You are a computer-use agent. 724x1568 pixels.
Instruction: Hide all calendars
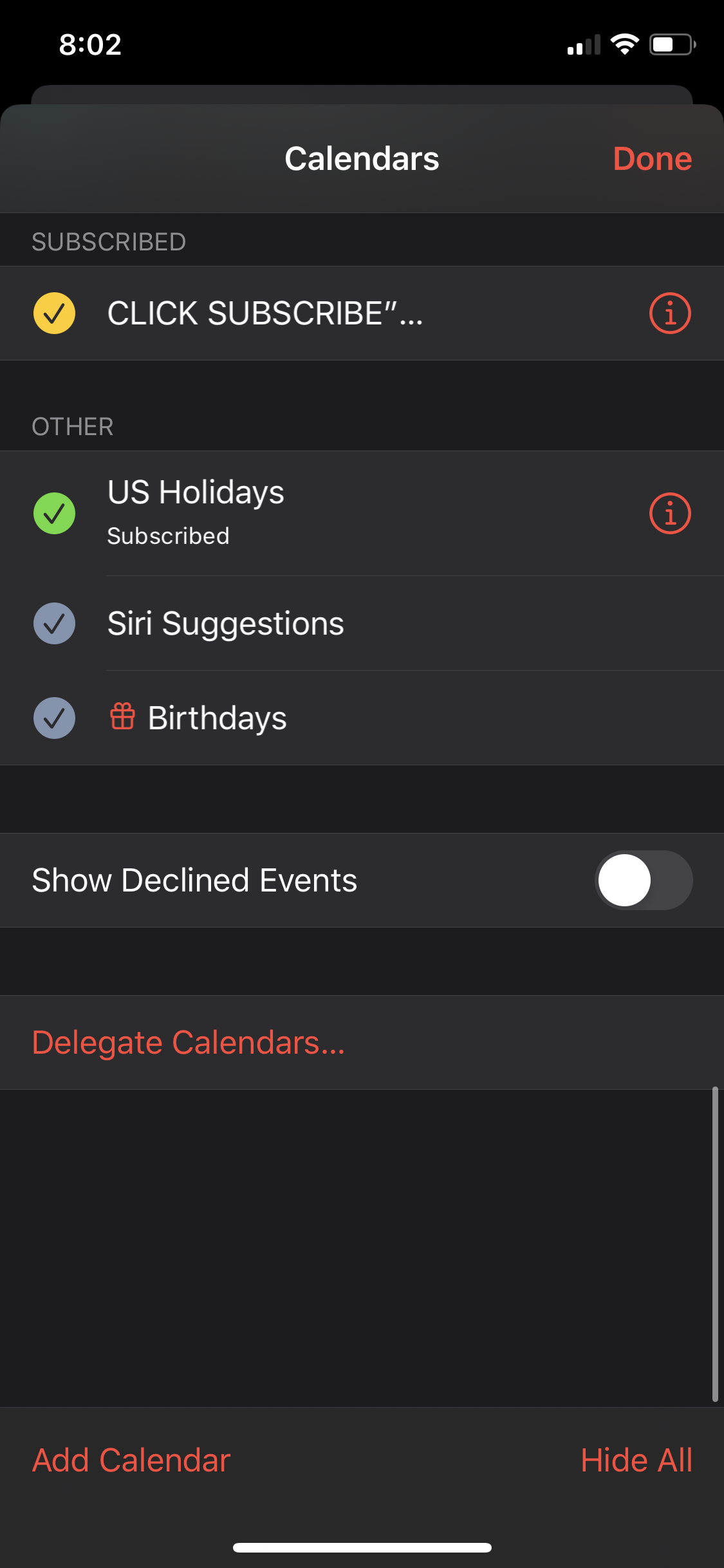pos(636,1460)
